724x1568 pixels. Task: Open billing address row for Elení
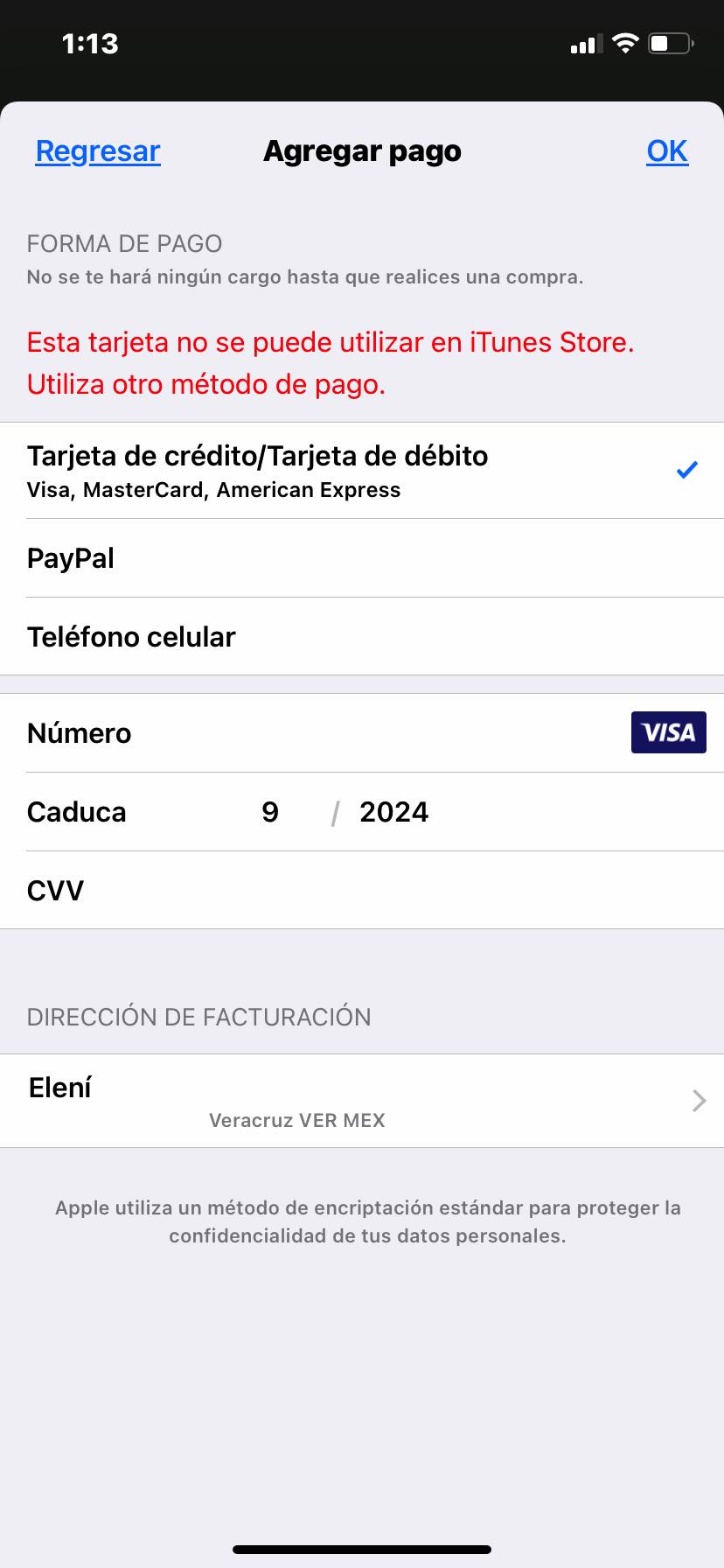[x=362, y=1101]
